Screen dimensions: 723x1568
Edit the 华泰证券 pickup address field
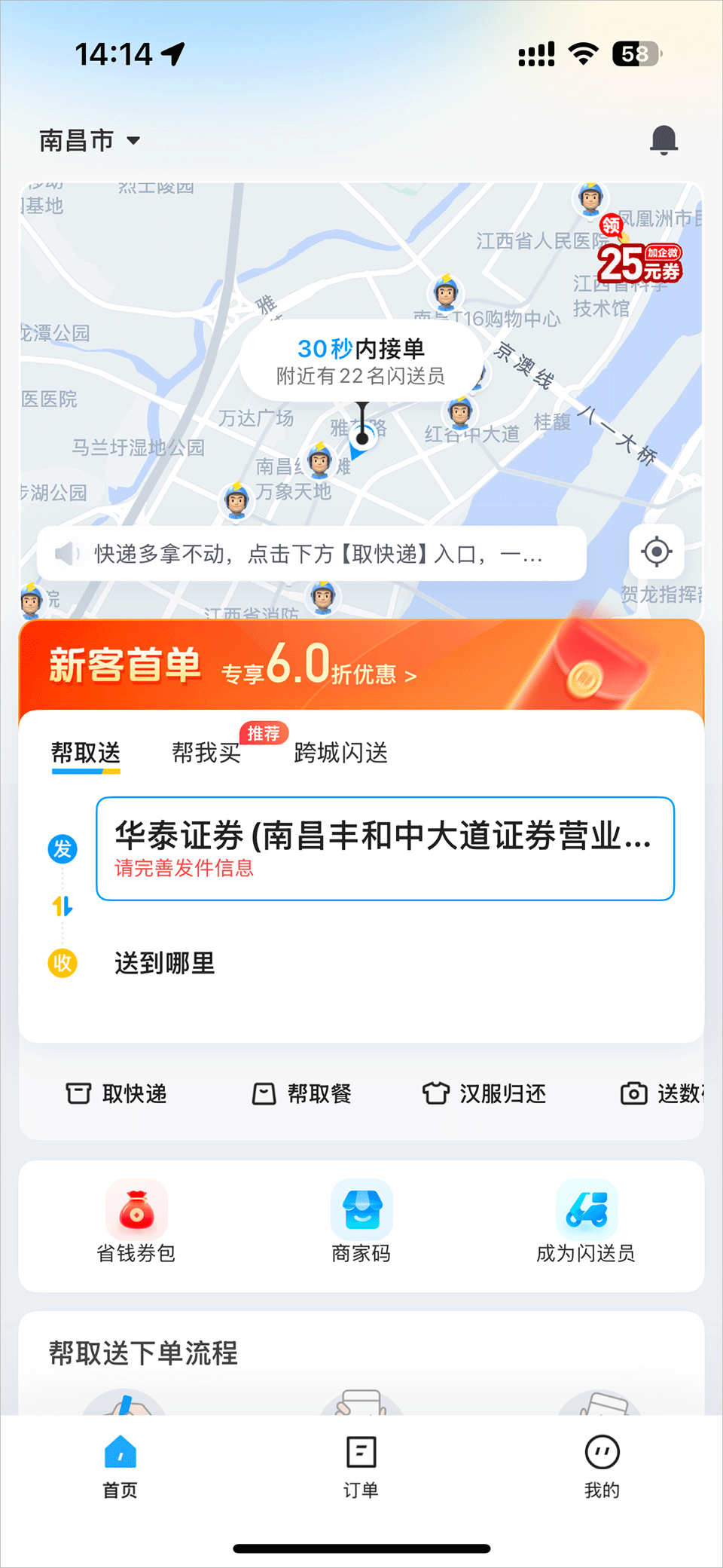pos(385,848)
